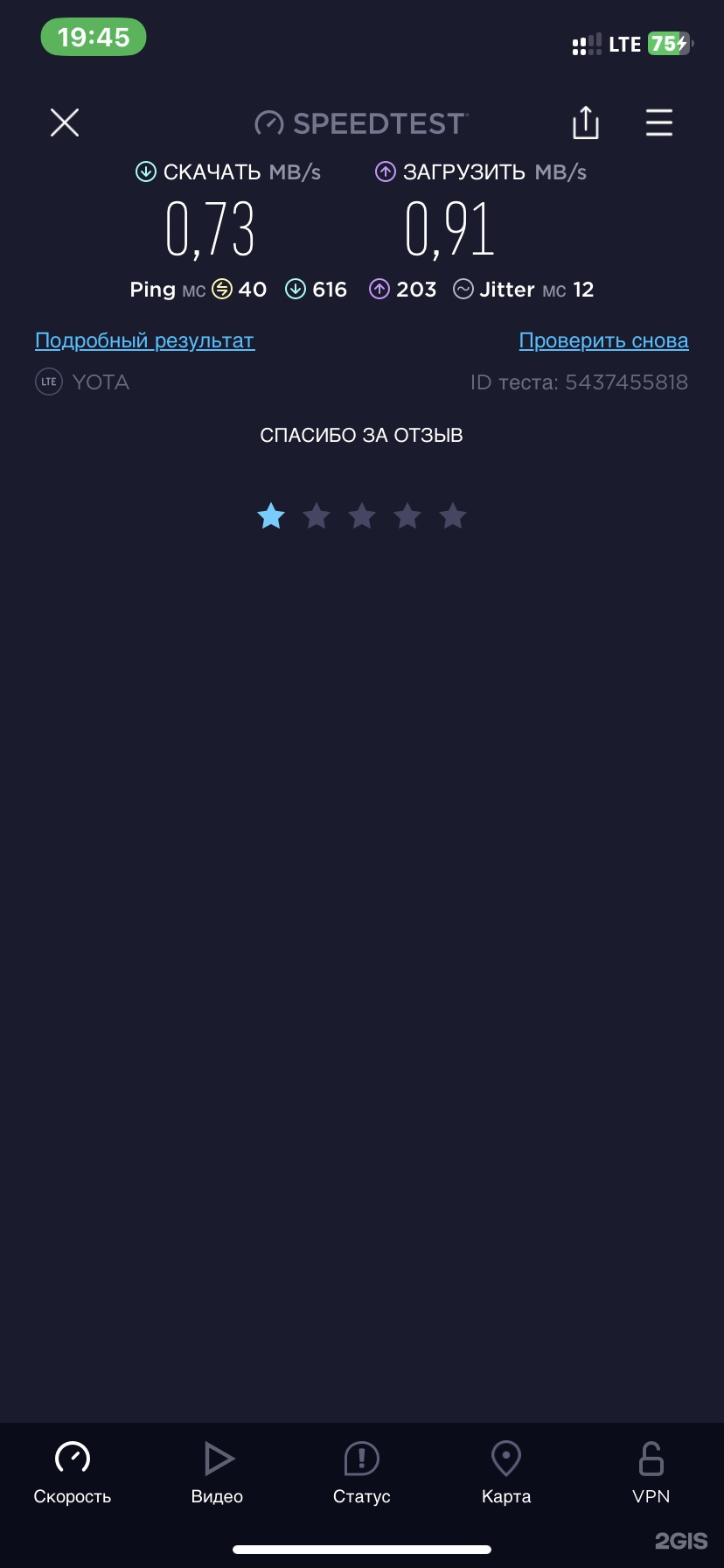Rate the connection five stars
This screenshot has height=1568, width=724.
click(453, 516)
